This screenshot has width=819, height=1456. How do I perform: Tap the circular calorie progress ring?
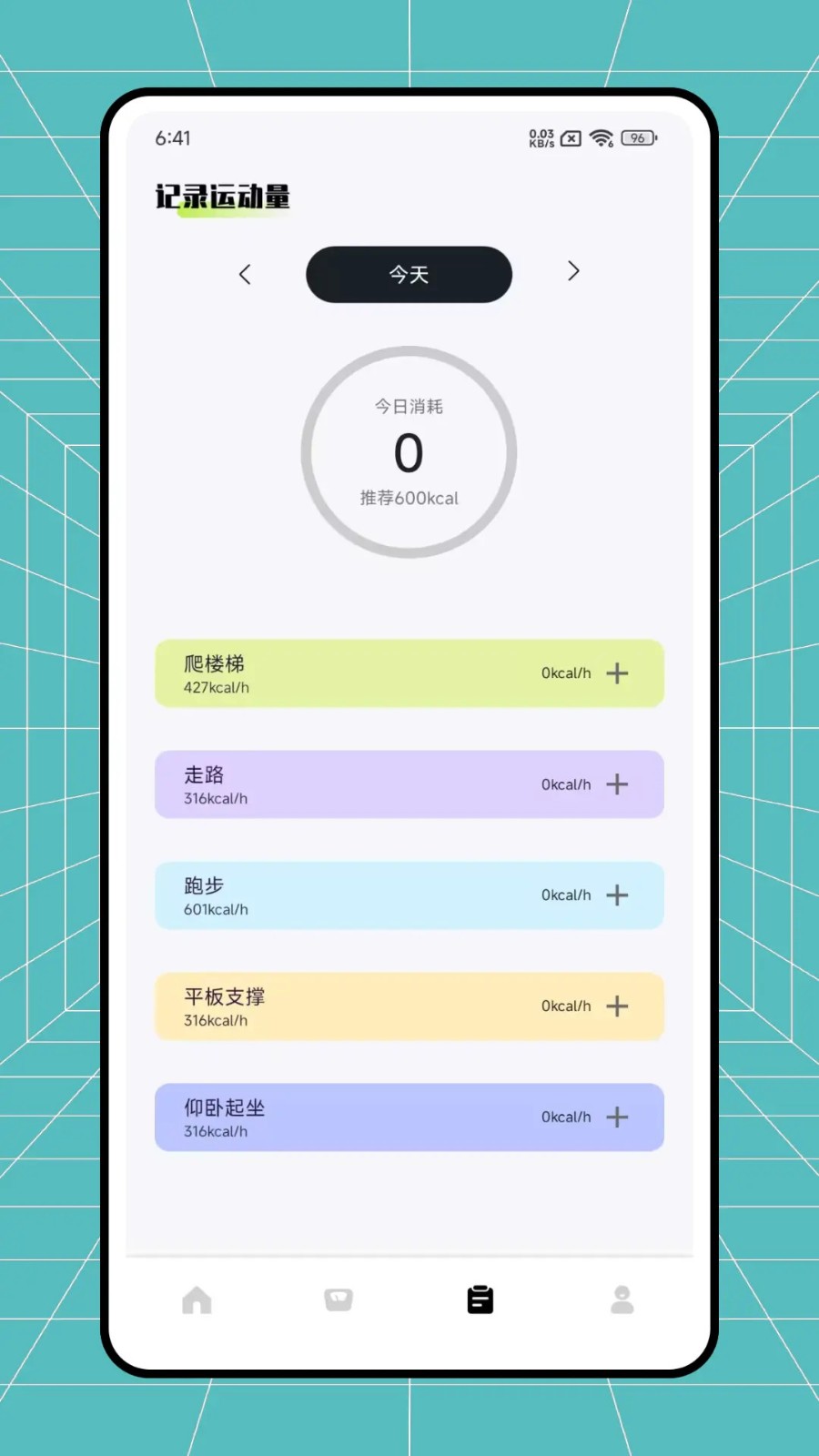point(409,450)
